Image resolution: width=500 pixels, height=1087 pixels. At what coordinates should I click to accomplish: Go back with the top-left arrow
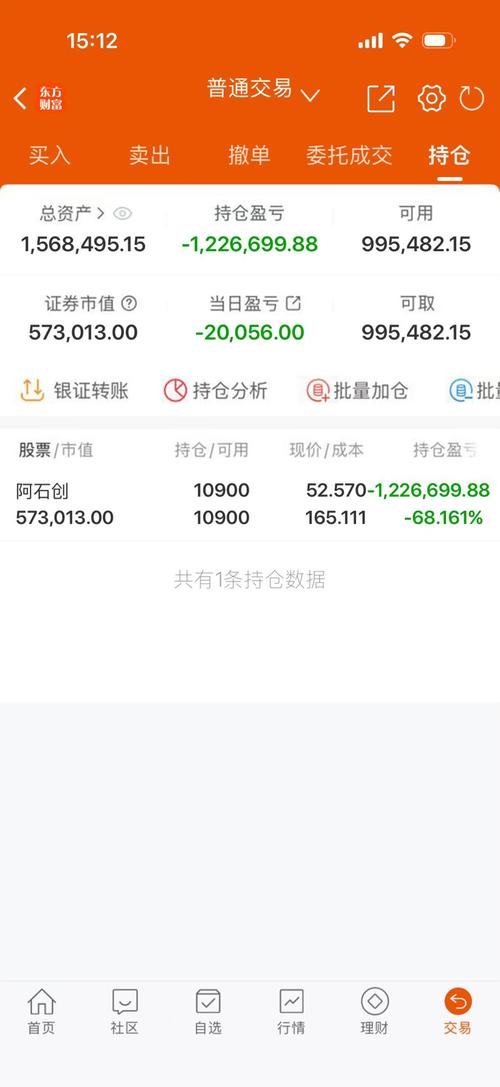[x=21, y=98]
